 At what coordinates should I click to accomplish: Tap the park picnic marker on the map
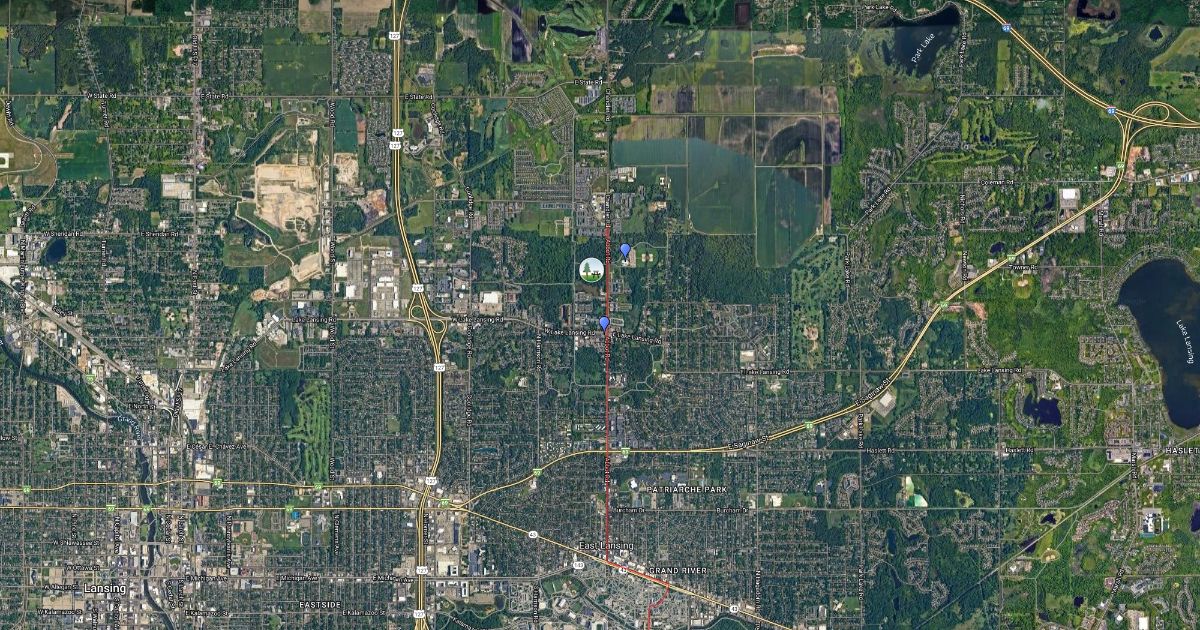591,269
